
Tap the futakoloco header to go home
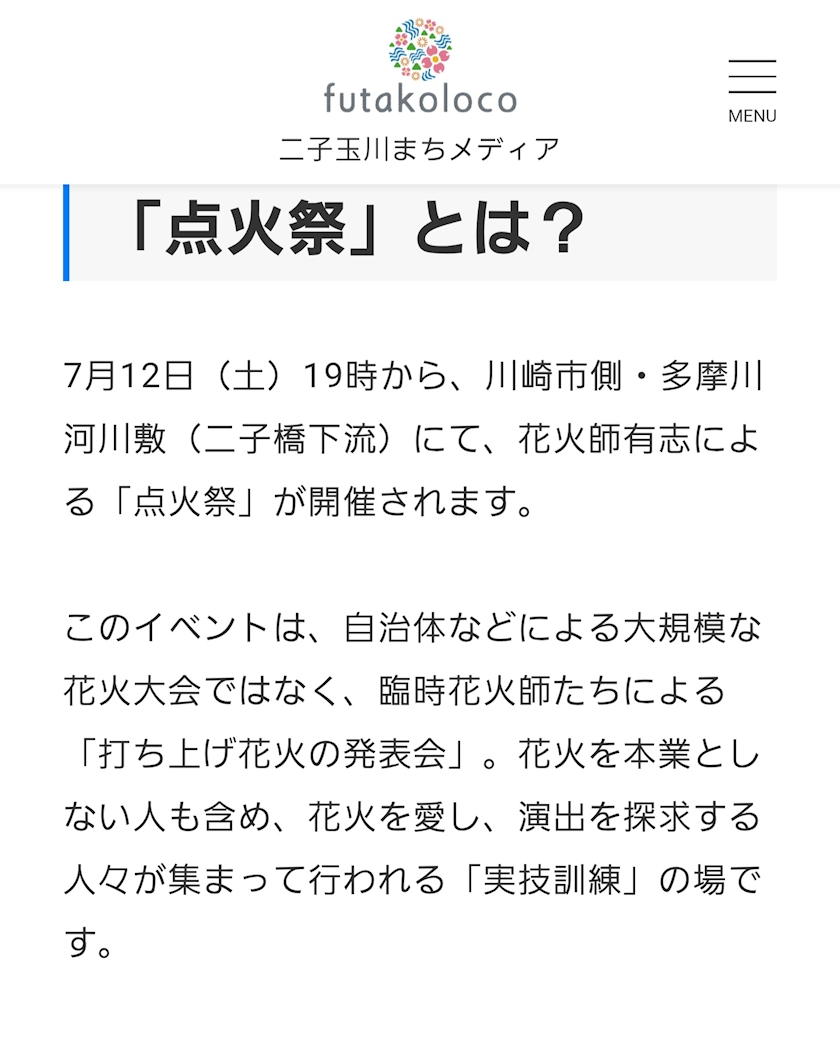tap(420, 90)
